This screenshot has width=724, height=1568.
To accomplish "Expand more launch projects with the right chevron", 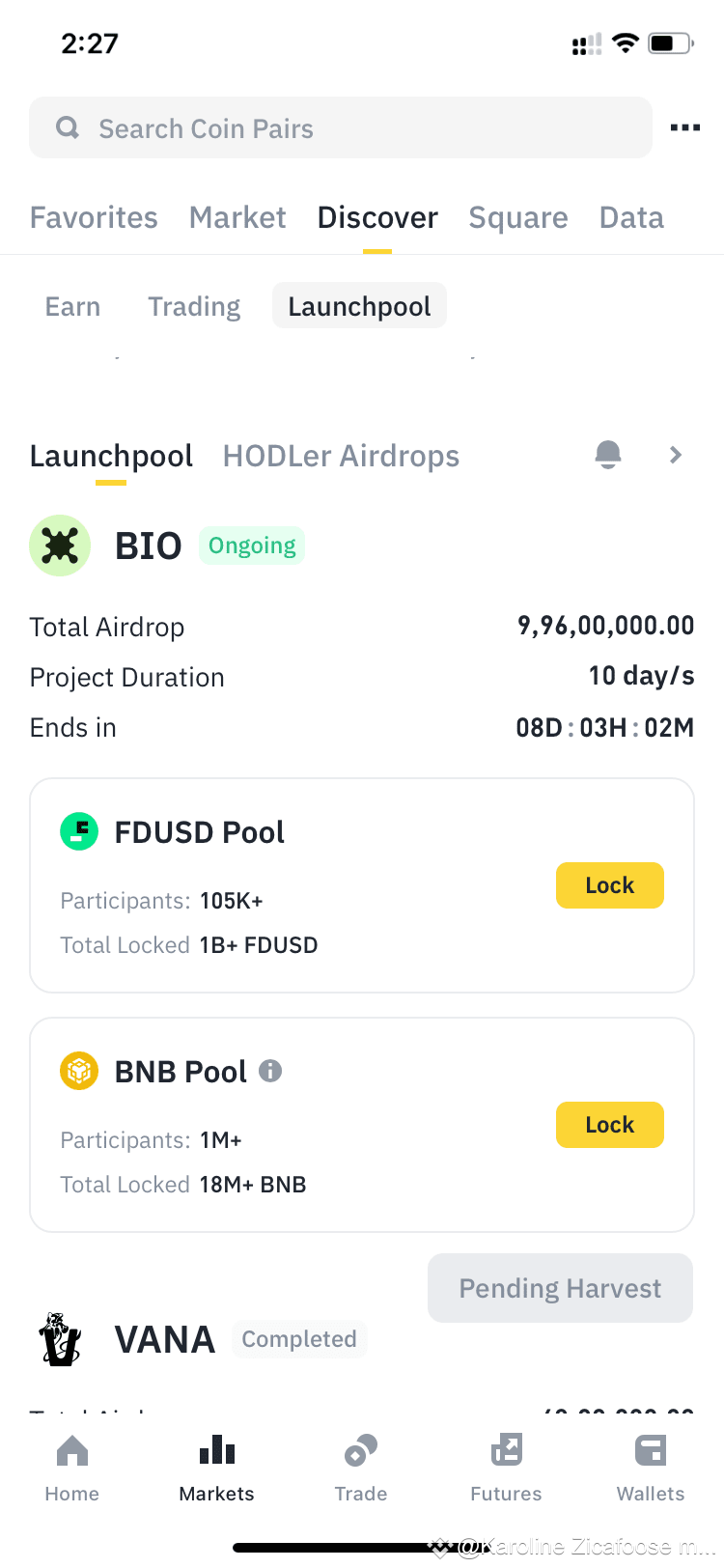I will [x=674, y=455].
